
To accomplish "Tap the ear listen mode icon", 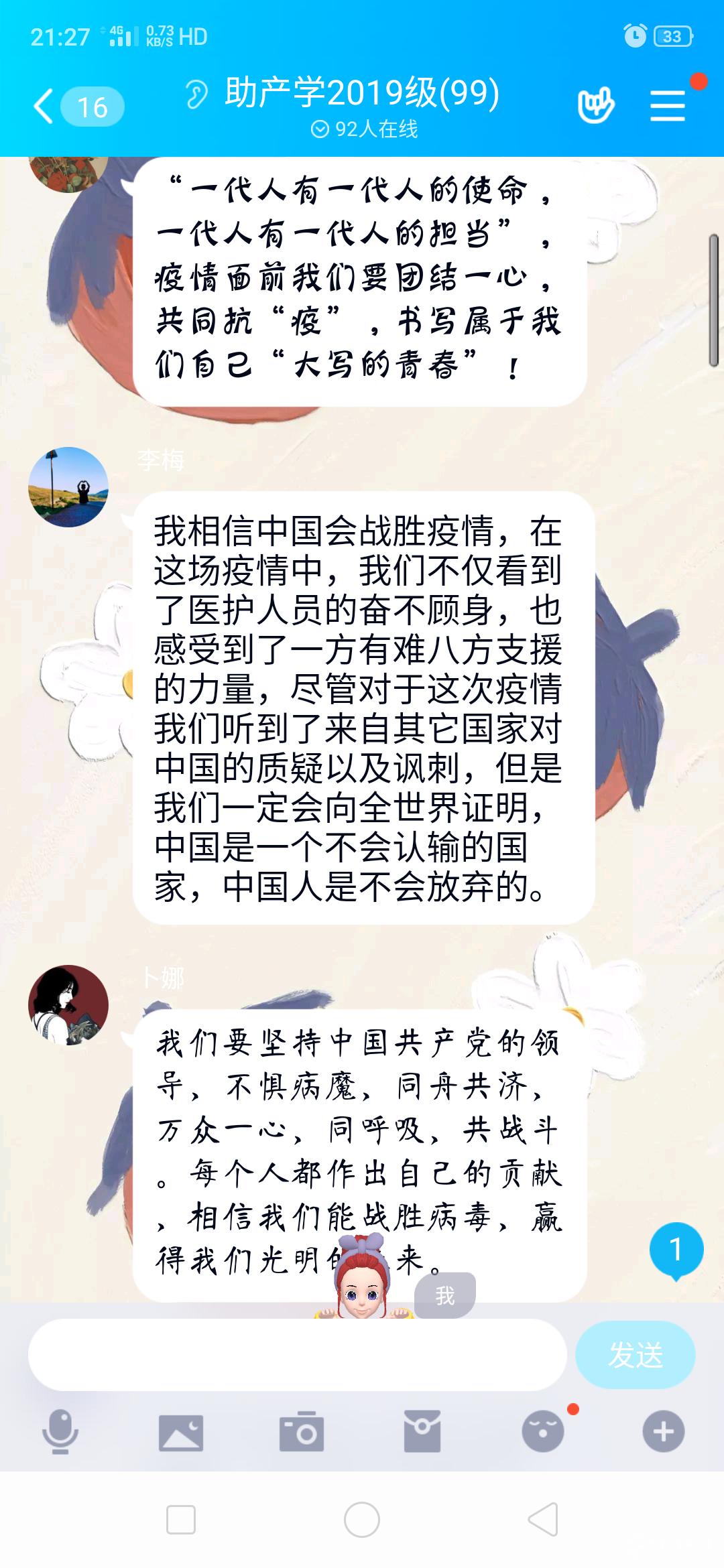I will tap(197, 94).
